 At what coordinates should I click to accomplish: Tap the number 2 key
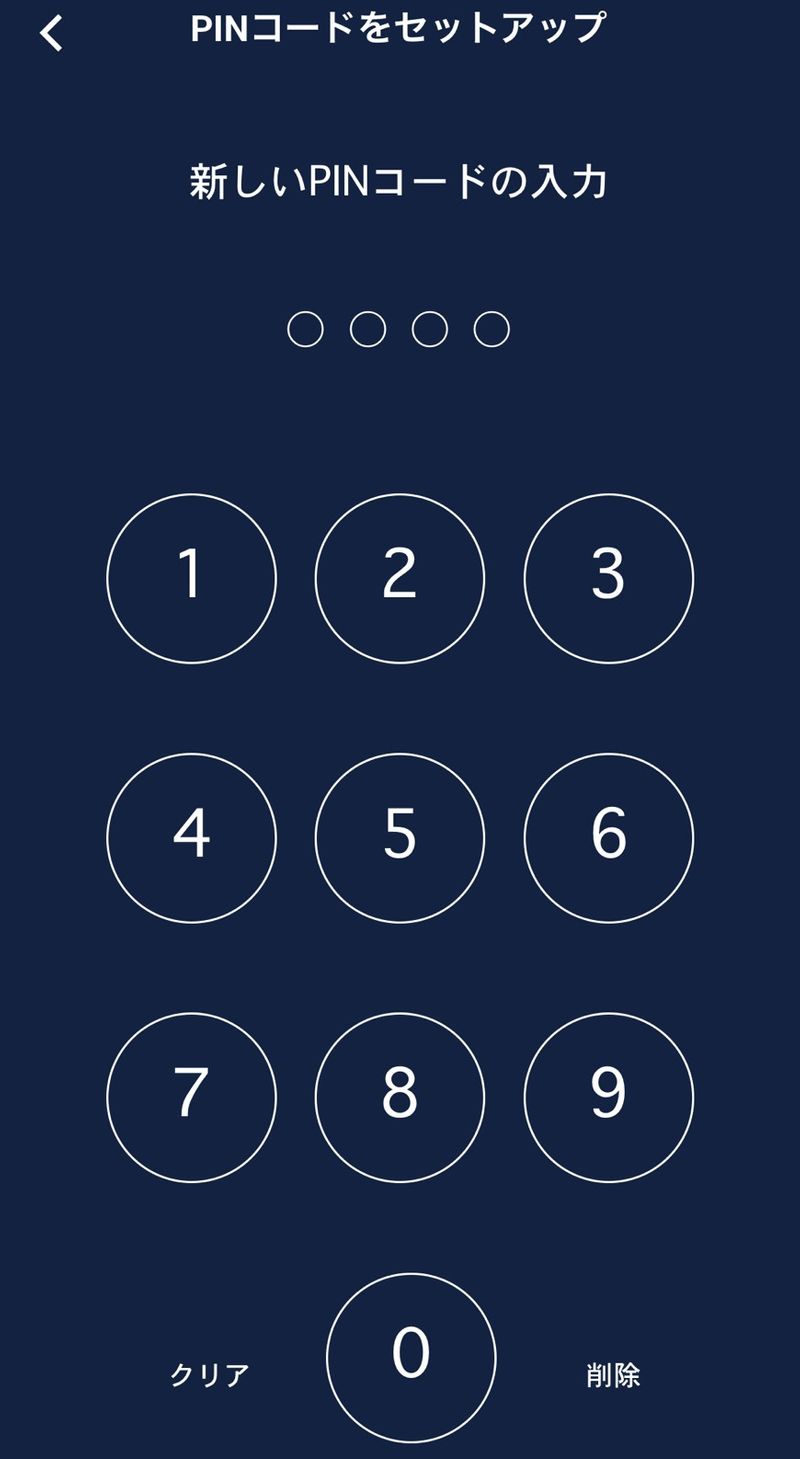coord(400,578)
